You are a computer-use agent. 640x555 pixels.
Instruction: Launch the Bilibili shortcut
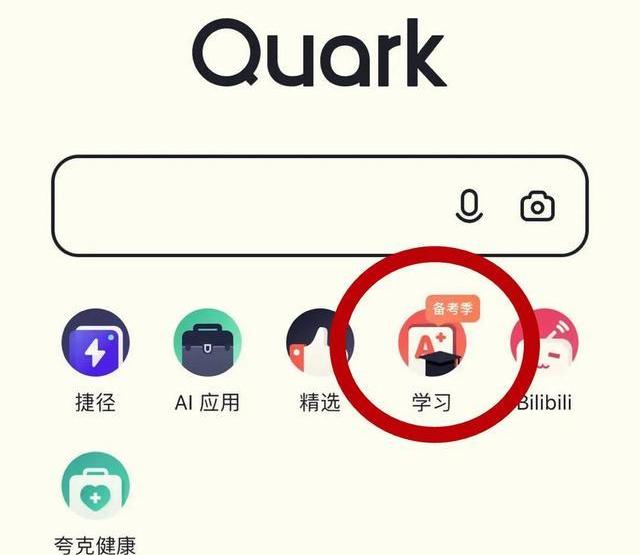546,345
